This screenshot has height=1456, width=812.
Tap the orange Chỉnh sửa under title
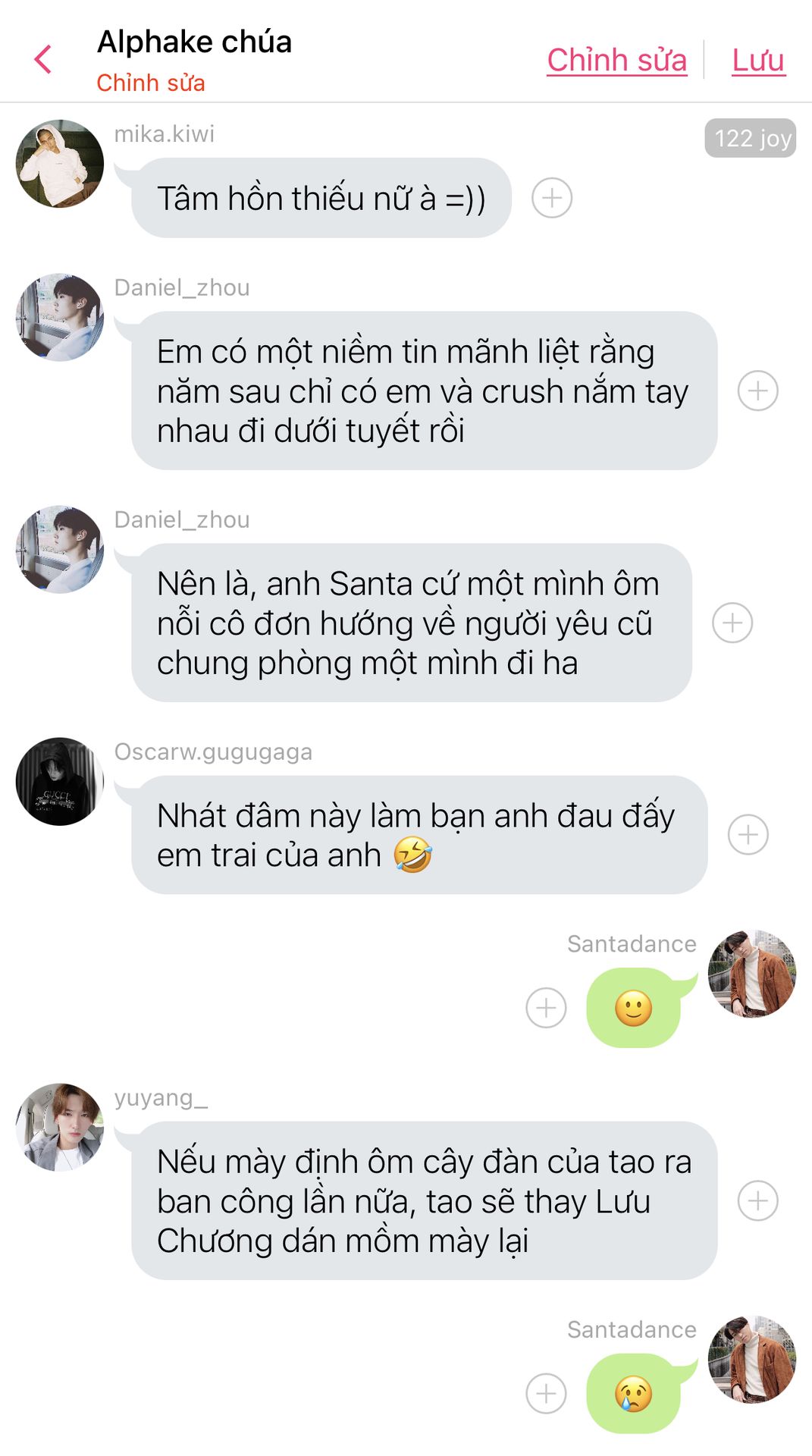coord(151,82)
